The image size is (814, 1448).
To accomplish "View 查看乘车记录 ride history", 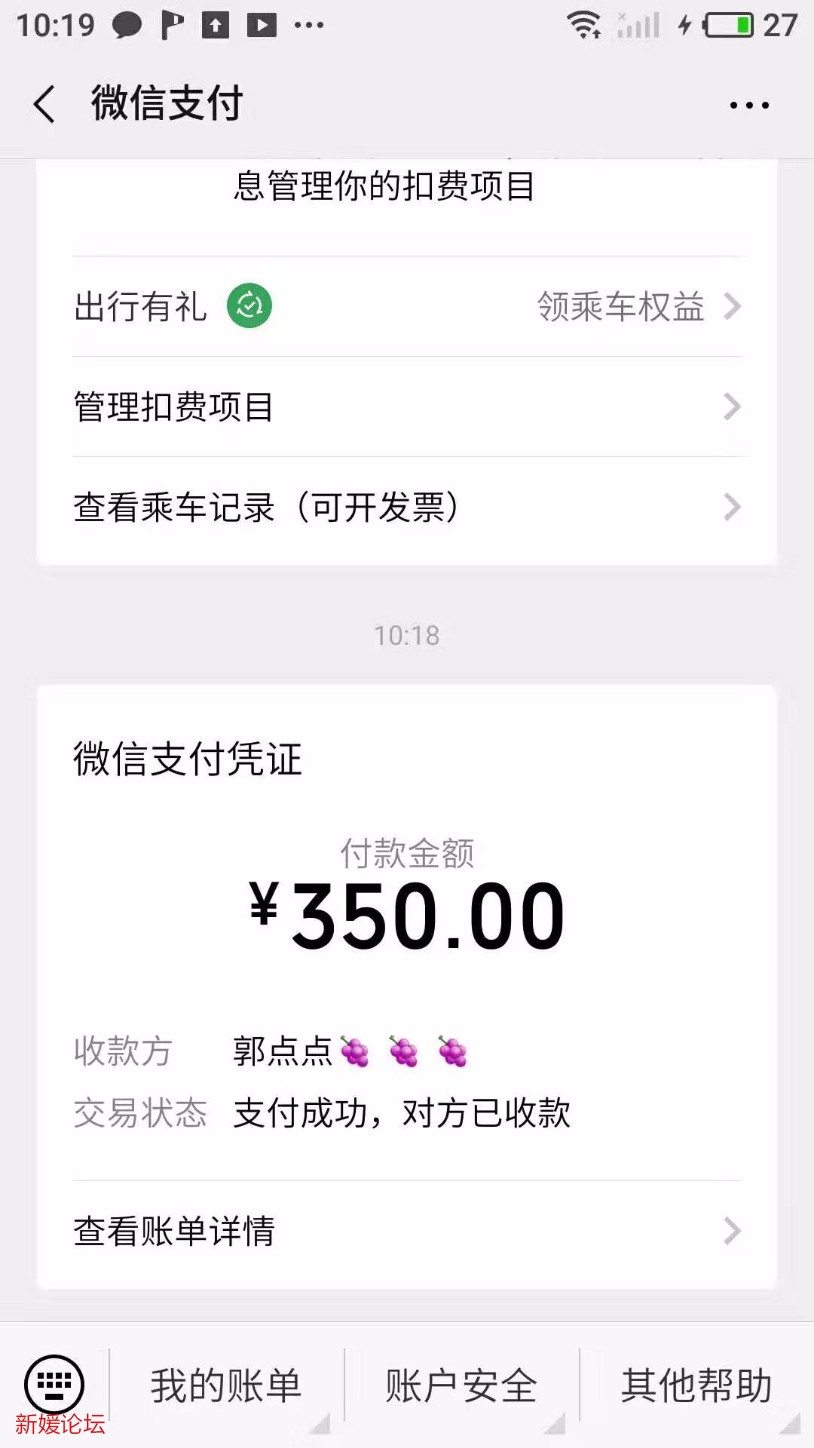I will (406, 508).
